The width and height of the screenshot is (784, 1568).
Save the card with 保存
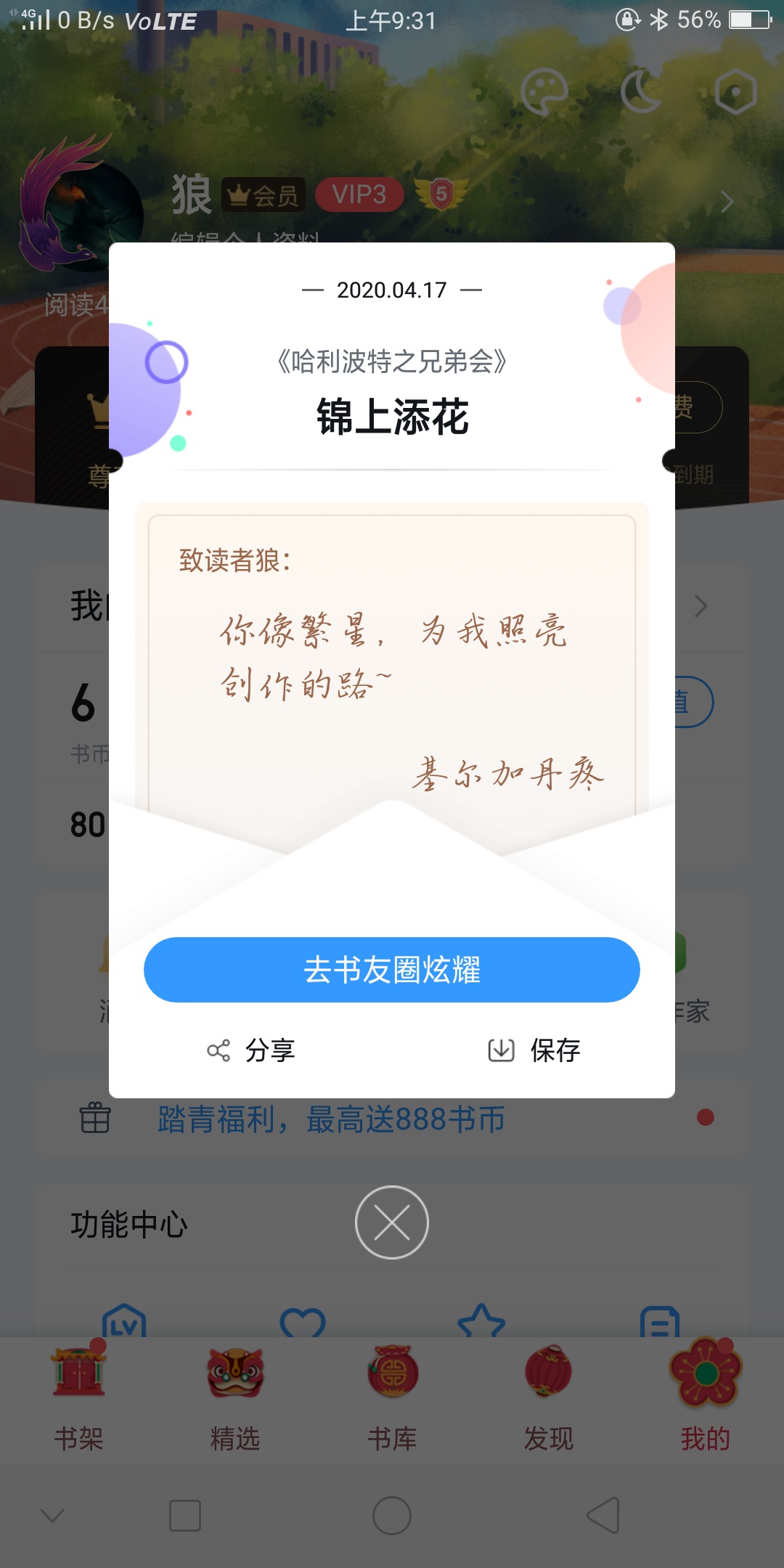534,1050
